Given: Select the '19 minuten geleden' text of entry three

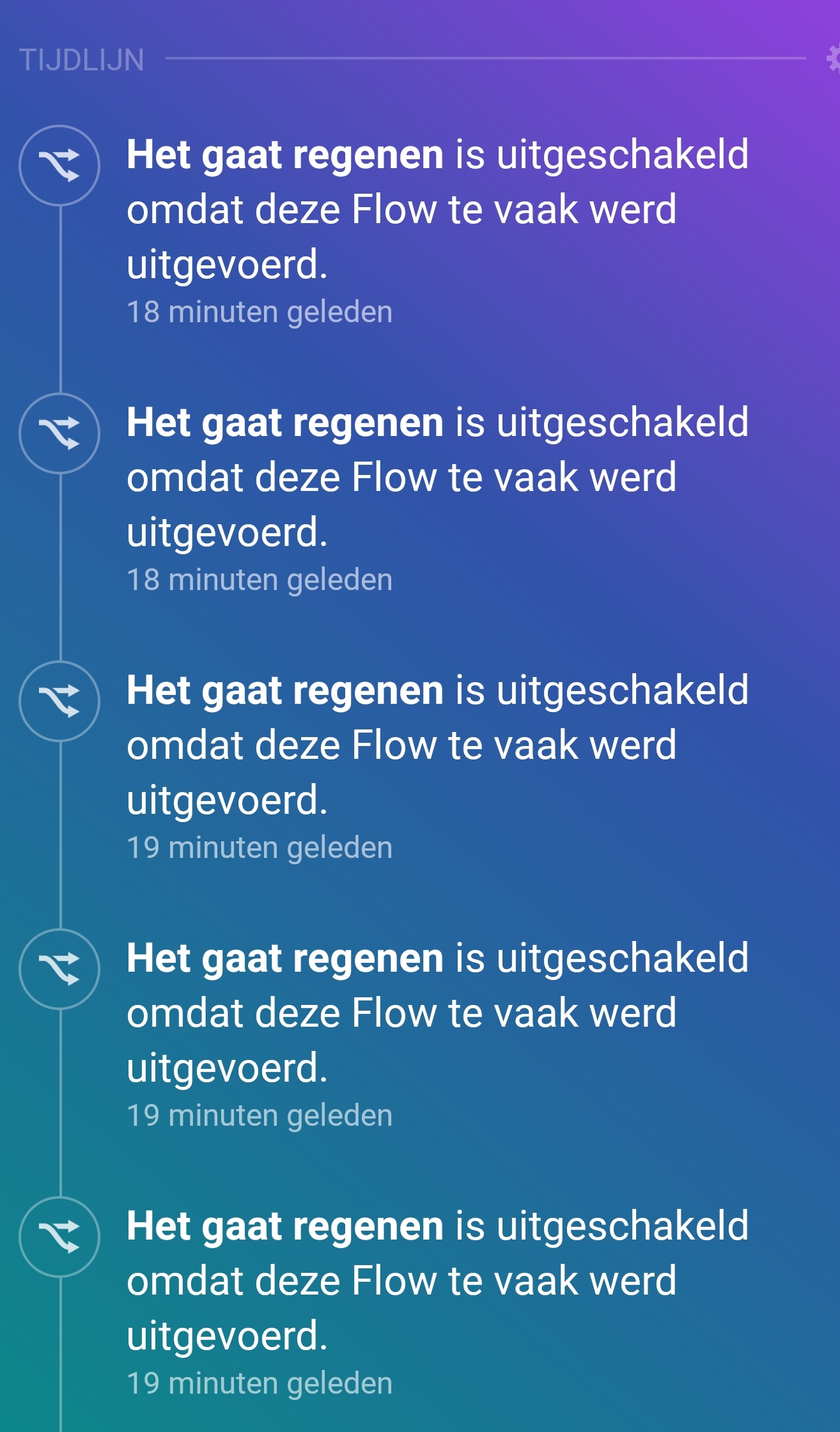Looking at the screenshot, I should 259,846.
